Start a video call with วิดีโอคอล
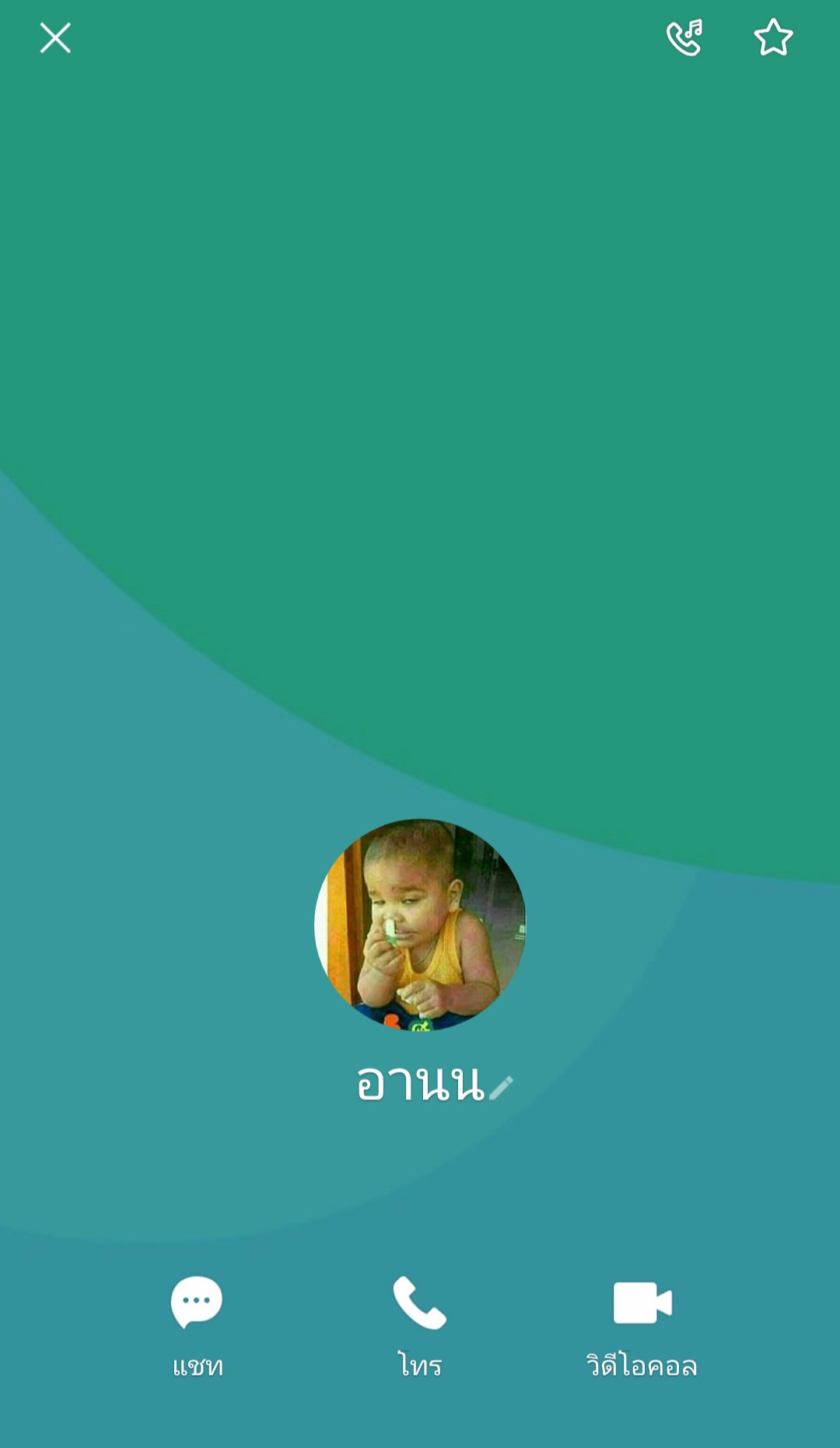Image resolution: width=840 pixels, height=1448 pixels. pyautogui.click(x=642, y=1324)
